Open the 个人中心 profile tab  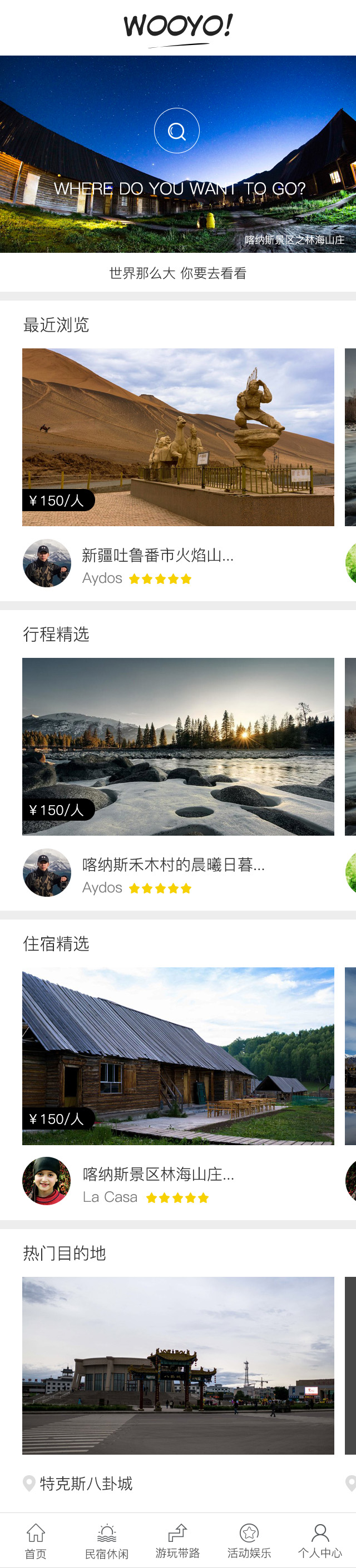coord(320,1540)
